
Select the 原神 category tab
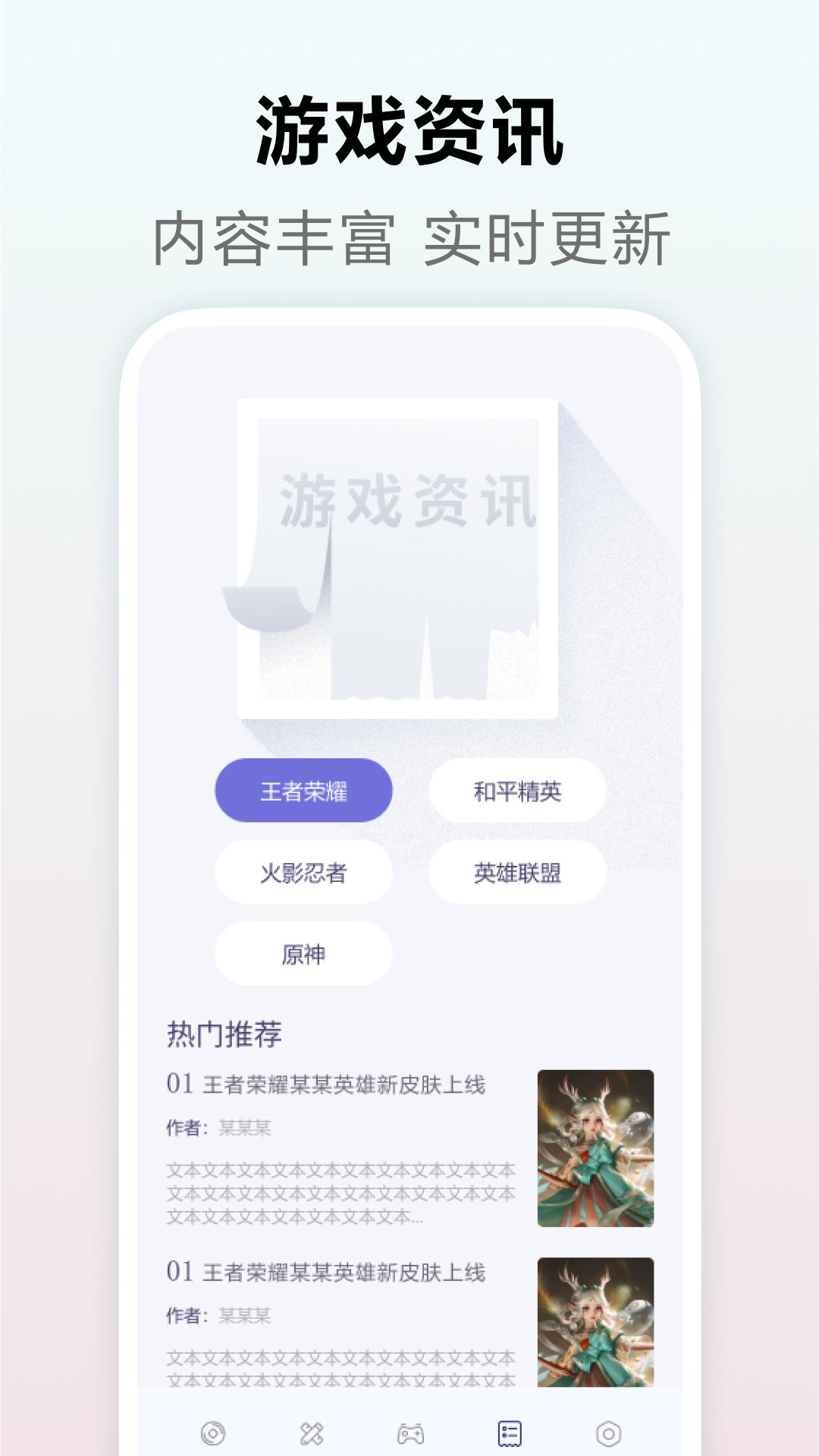pyautogui.click(x=303, y=954)
